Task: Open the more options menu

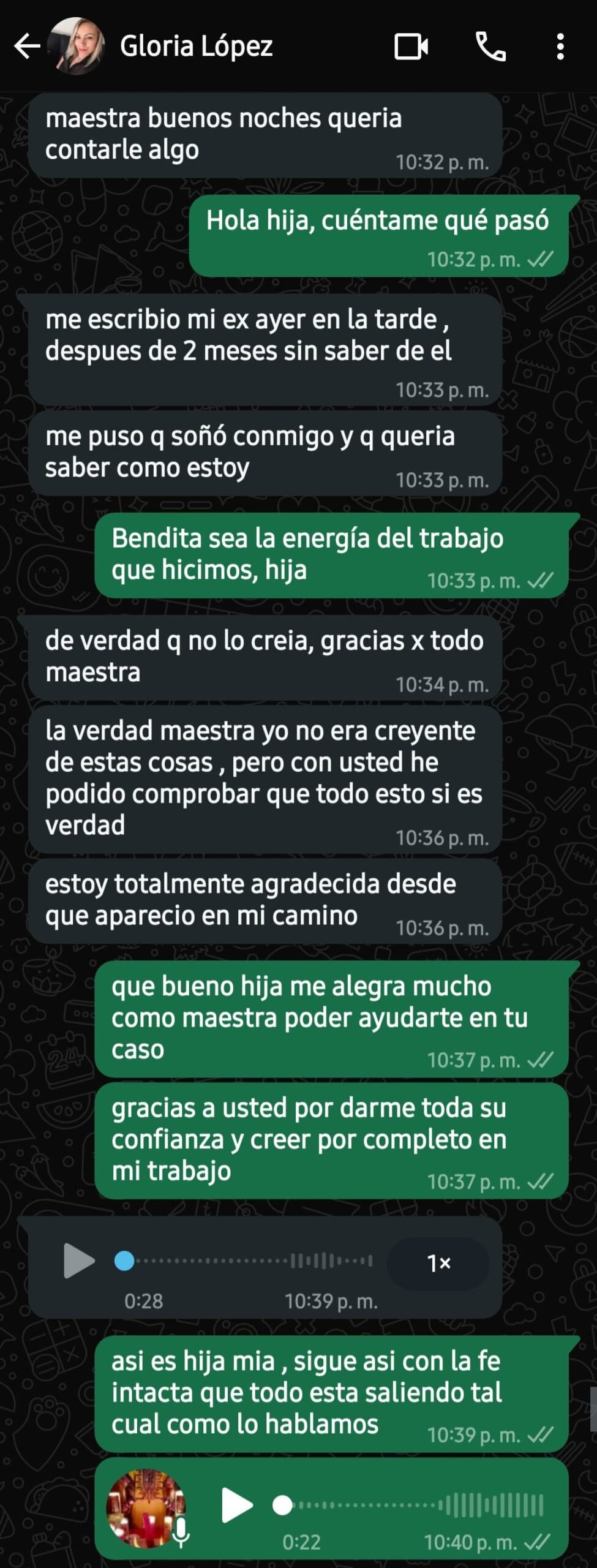Action: click(560, 47)
